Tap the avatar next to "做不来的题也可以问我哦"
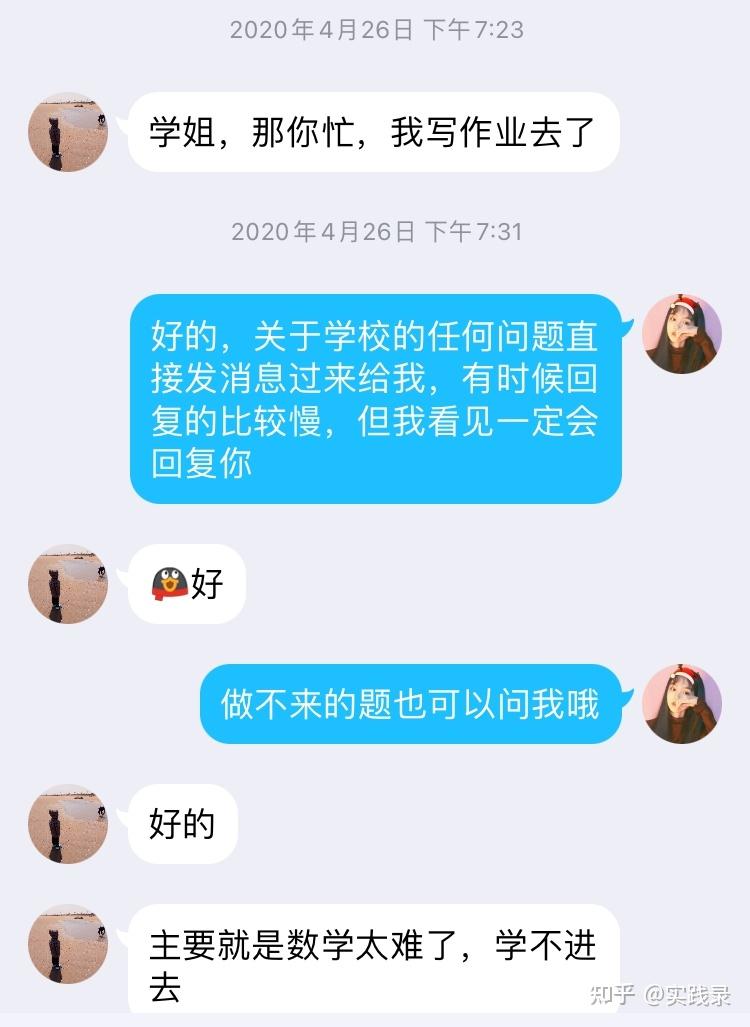Screen dimensions: 750x1027 [x=681, y=704]
